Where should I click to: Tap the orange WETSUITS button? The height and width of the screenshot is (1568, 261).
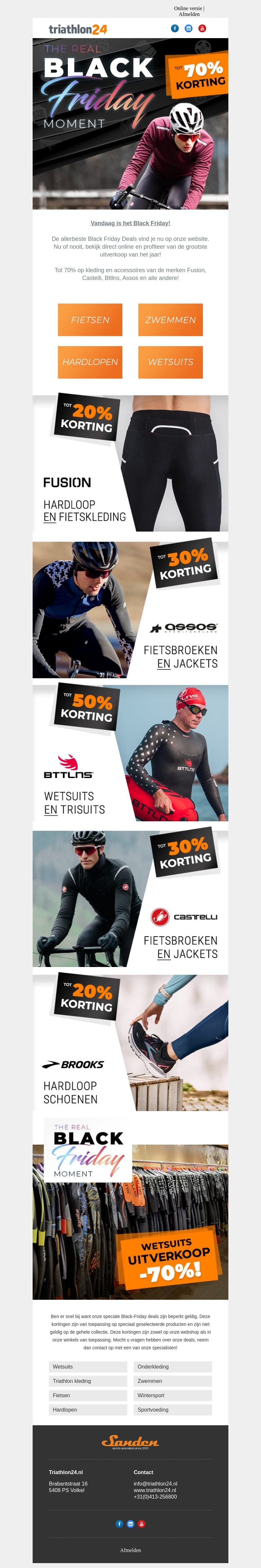click(x=171, y=362)
